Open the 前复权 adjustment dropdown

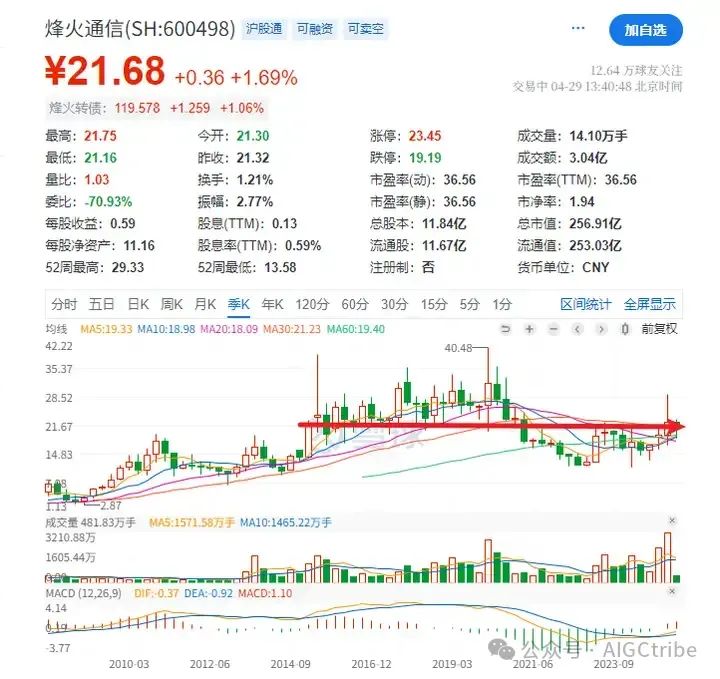coord(658,328)
